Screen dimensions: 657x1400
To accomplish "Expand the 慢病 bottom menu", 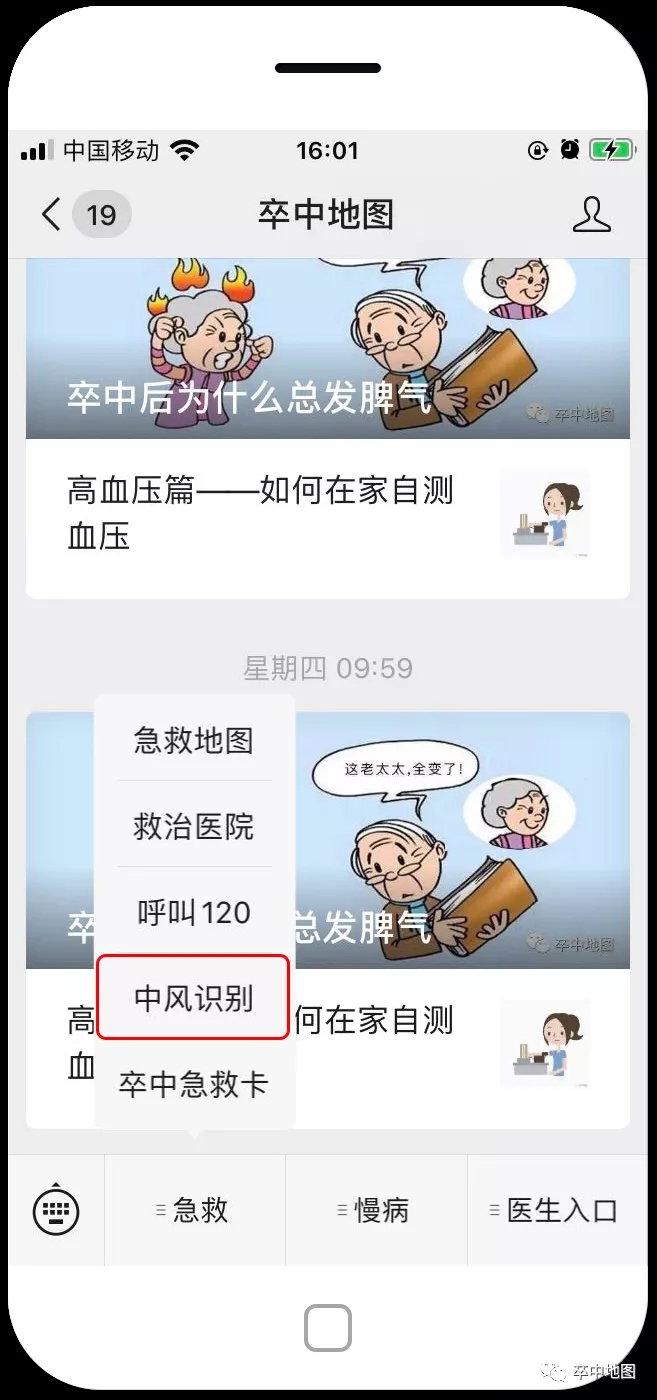I will tap(376, 1210).
